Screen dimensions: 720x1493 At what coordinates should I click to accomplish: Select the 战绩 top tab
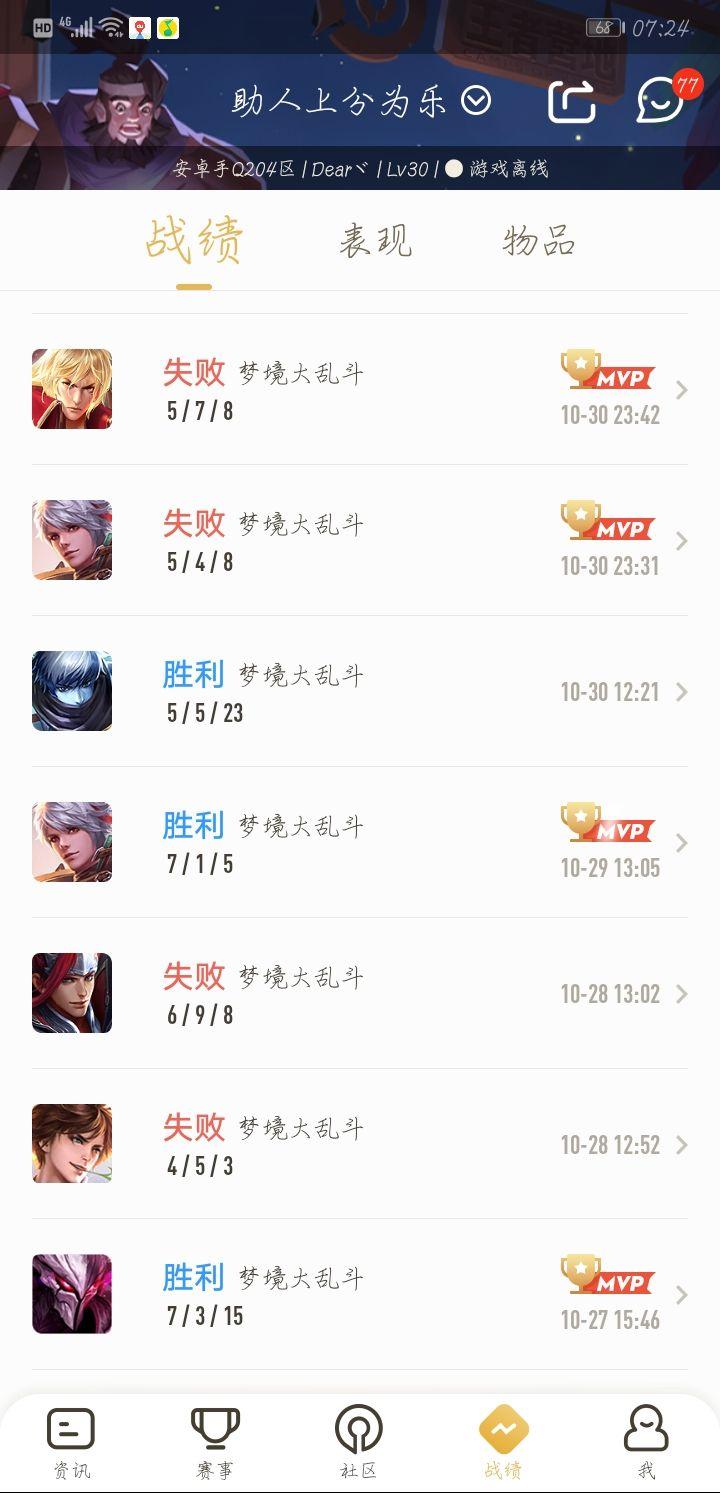click(x=194, y=241)
